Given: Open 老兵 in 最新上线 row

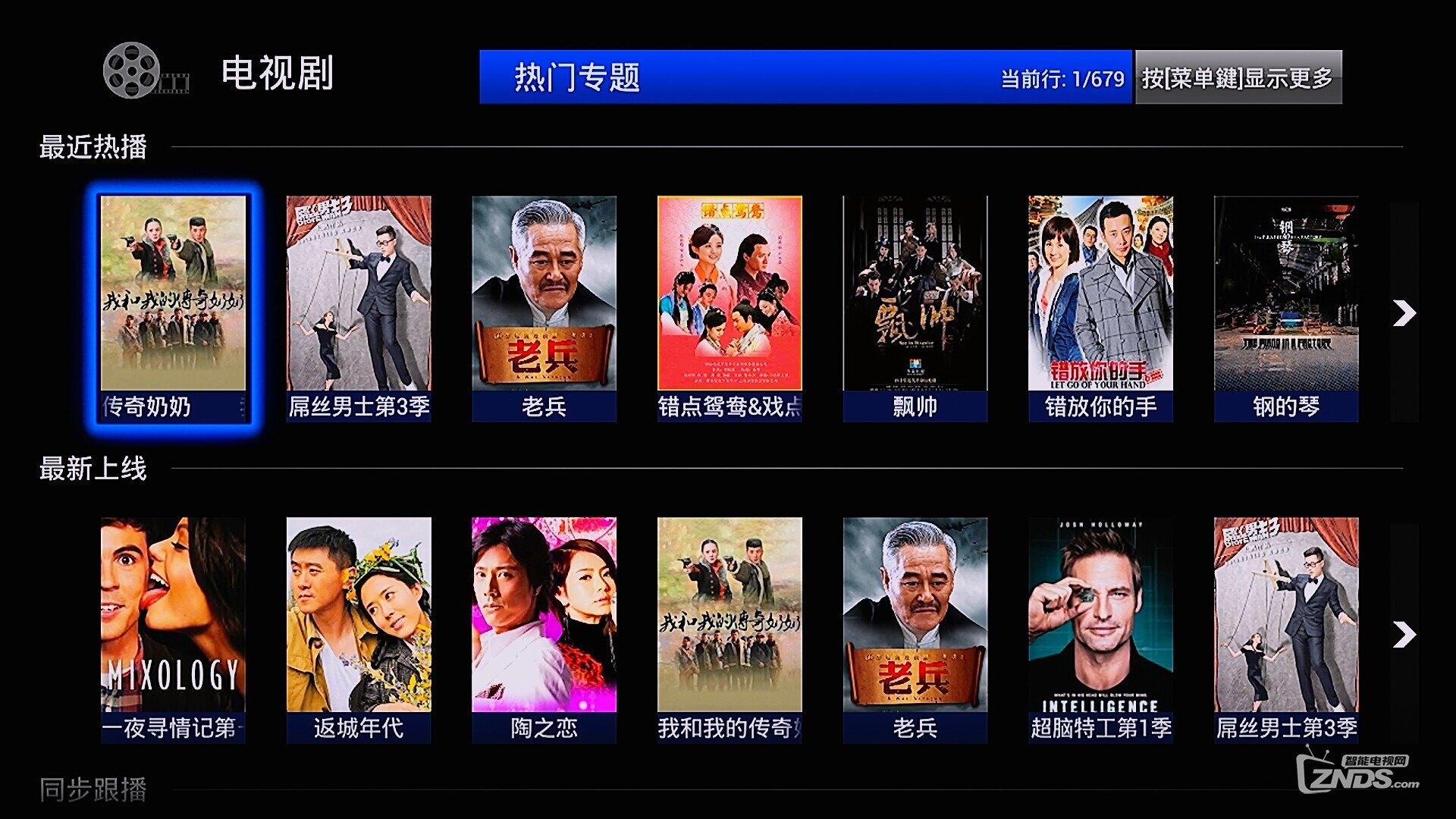Looking at the screenshot, I should tap(915, 629).
